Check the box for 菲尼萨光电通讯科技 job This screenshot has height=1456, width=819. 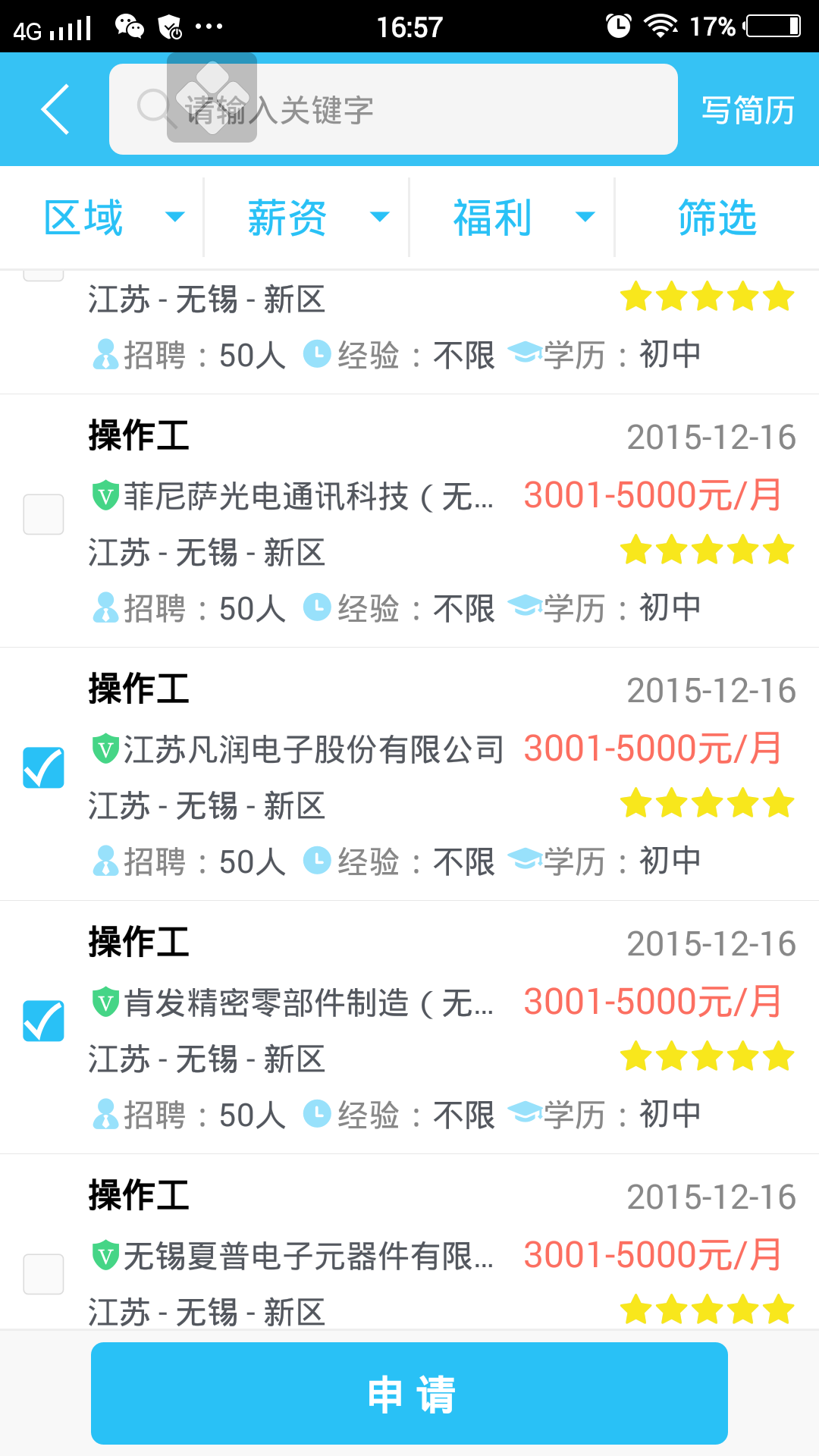pos(43,514)
